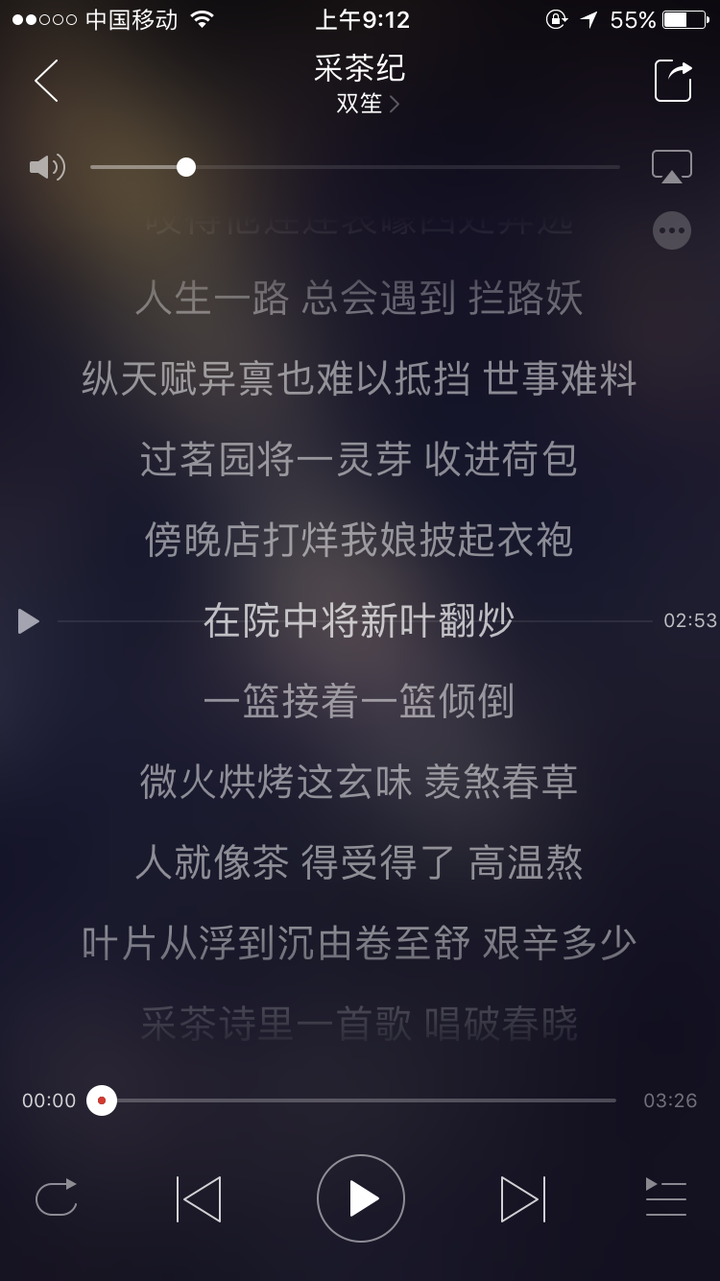Viewport: 720px width, 1281px height.
Task: Open the more options ellipsis menu
Action: [x=672, y=230]
